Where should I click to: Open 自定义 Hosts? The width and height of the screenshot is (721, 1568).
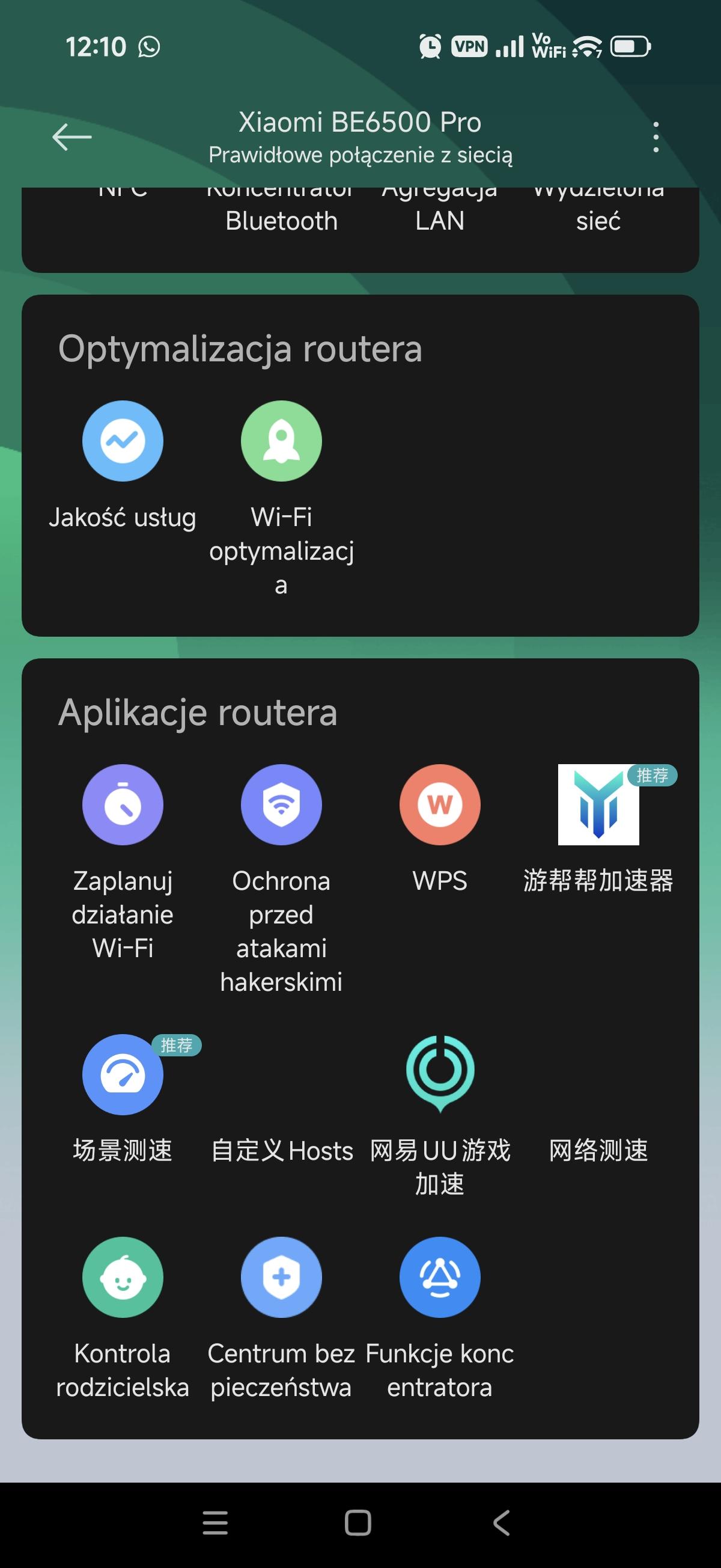tap(281, 1149)
